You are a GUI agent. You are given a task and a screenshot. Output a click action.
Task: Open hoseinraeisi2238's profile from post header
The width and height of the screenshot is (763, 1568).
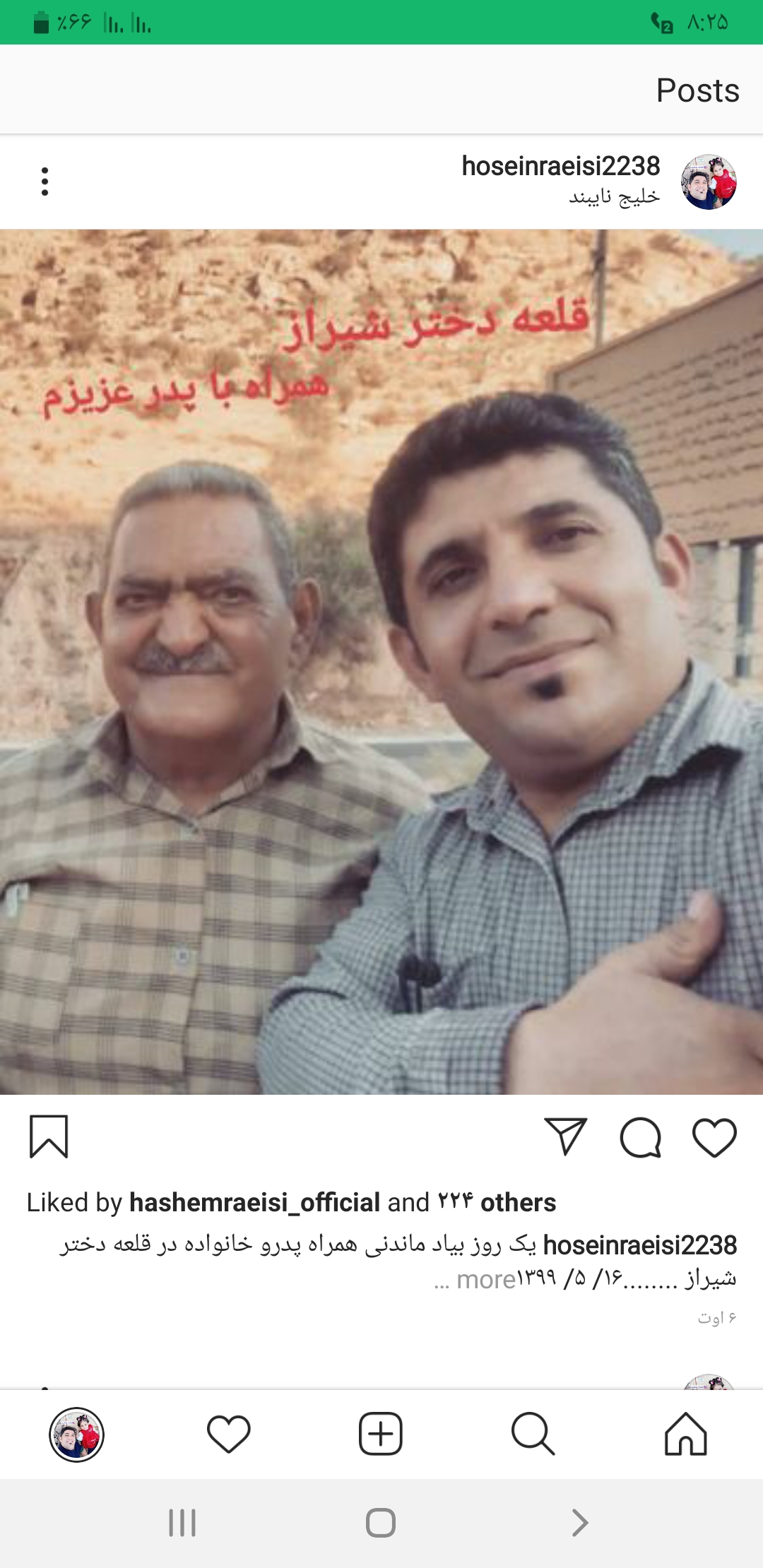(x=560, y=167)
